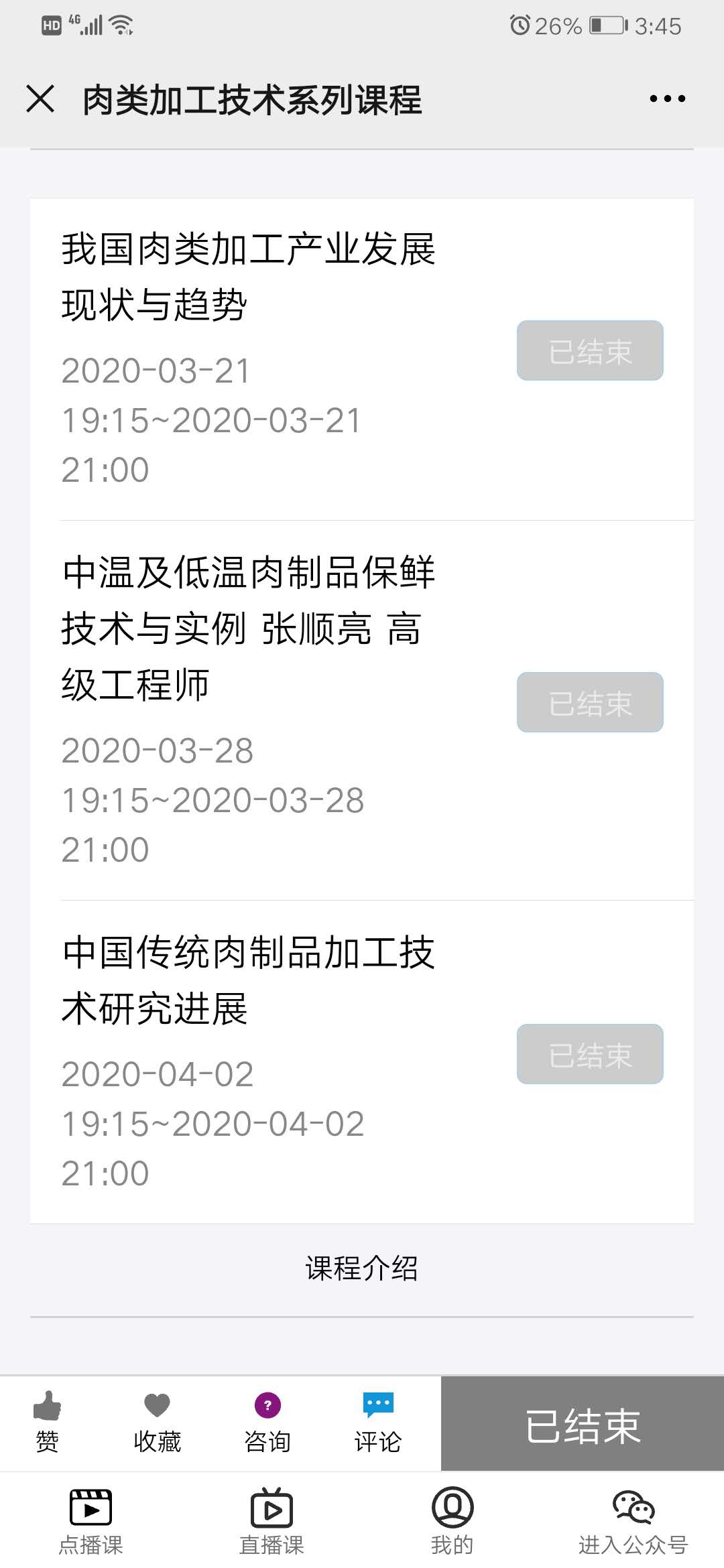724x1568 pixels.
Task: Open more options via the ellipsis icon
Action: (x=665, y=99)
